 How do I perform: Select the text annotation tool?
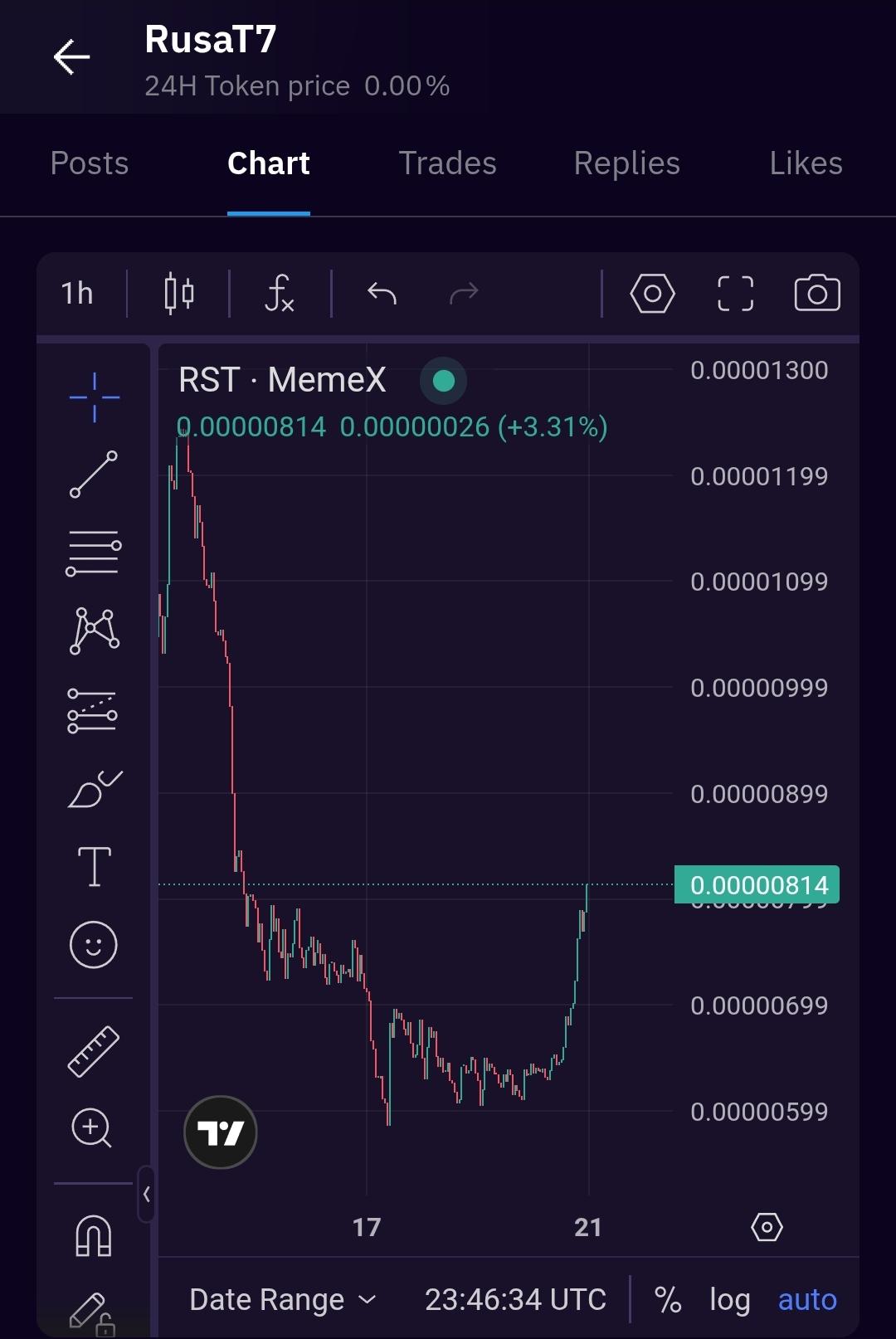tap(94, 867)
